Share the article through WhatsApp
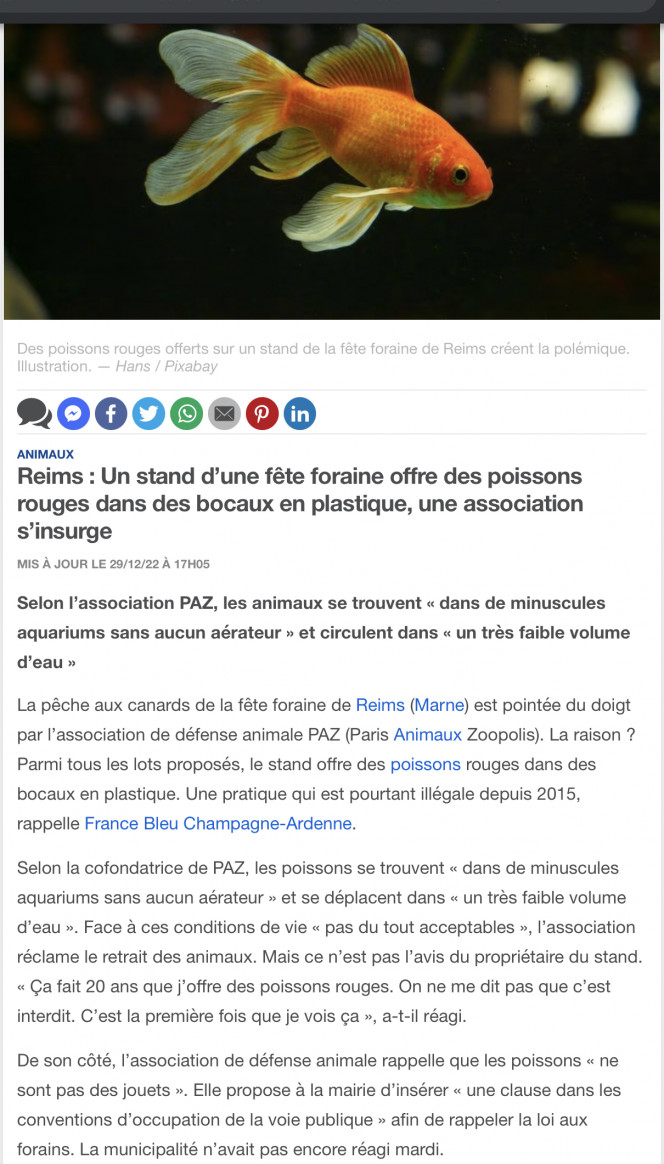Screen dimensions: 664x1164 click(x=187, y=413)
